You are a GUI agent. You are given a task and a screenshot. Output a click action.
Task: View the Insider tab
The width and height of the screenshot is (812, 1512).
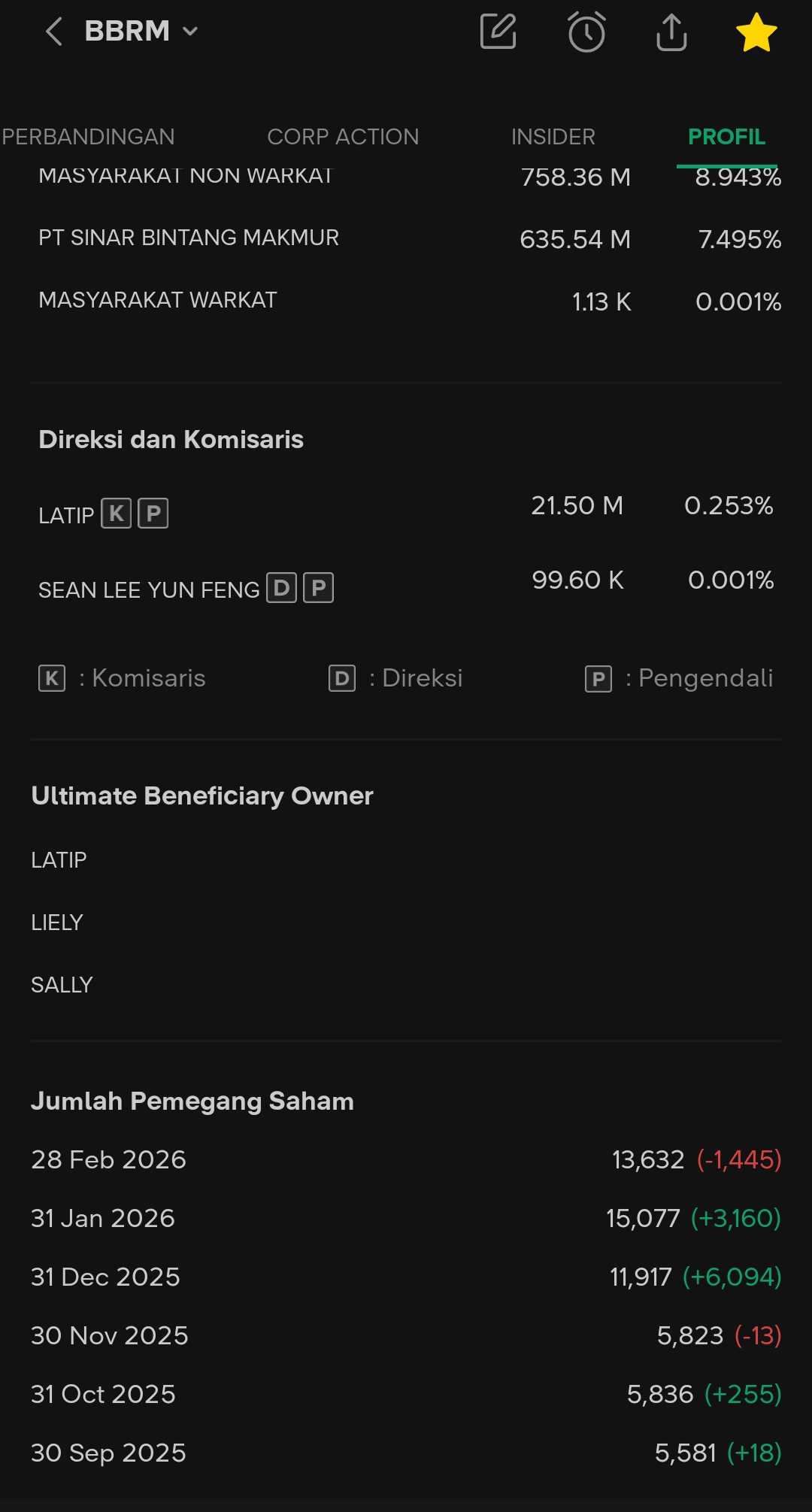[553, 137]
